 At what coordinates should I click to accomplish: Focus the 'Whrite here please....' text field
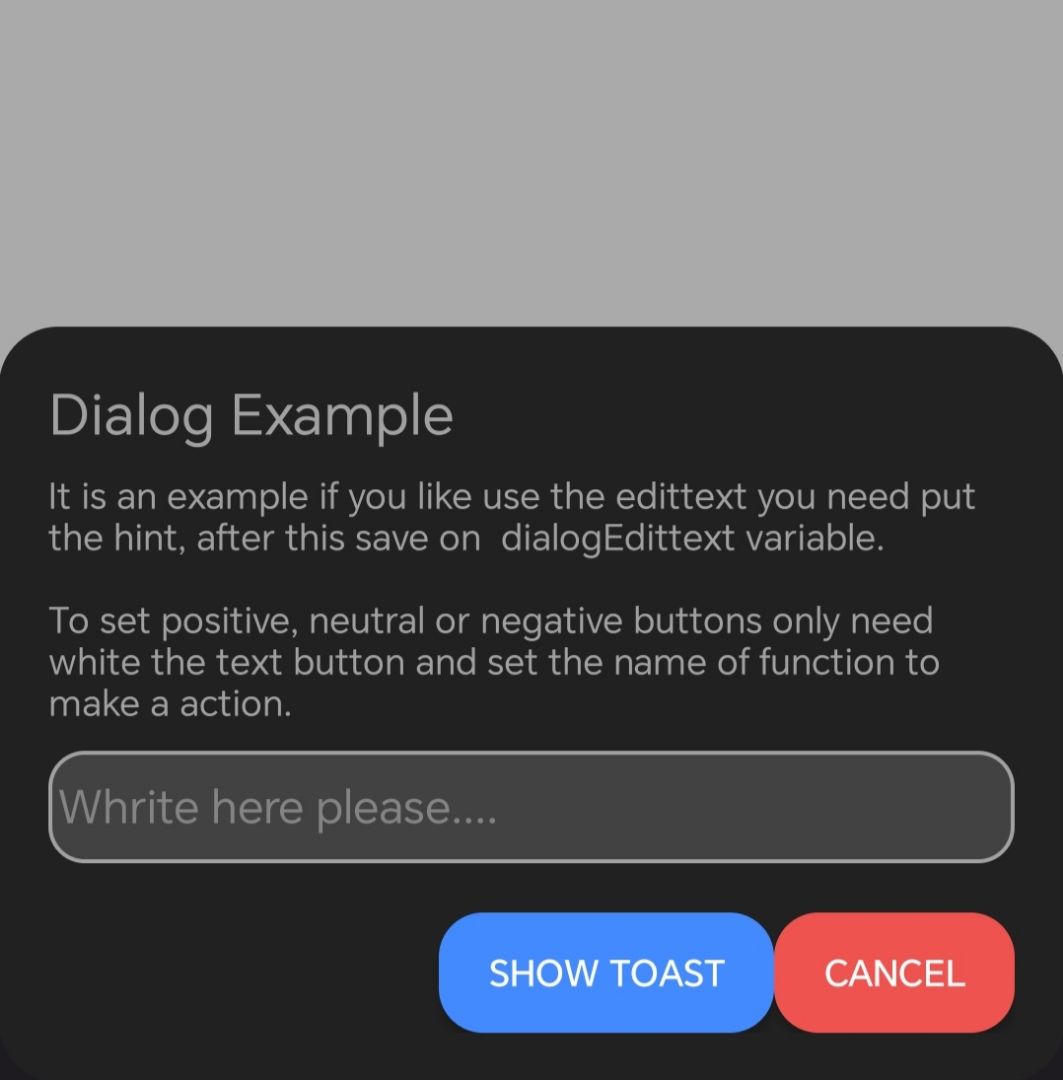tap(530, 806)
